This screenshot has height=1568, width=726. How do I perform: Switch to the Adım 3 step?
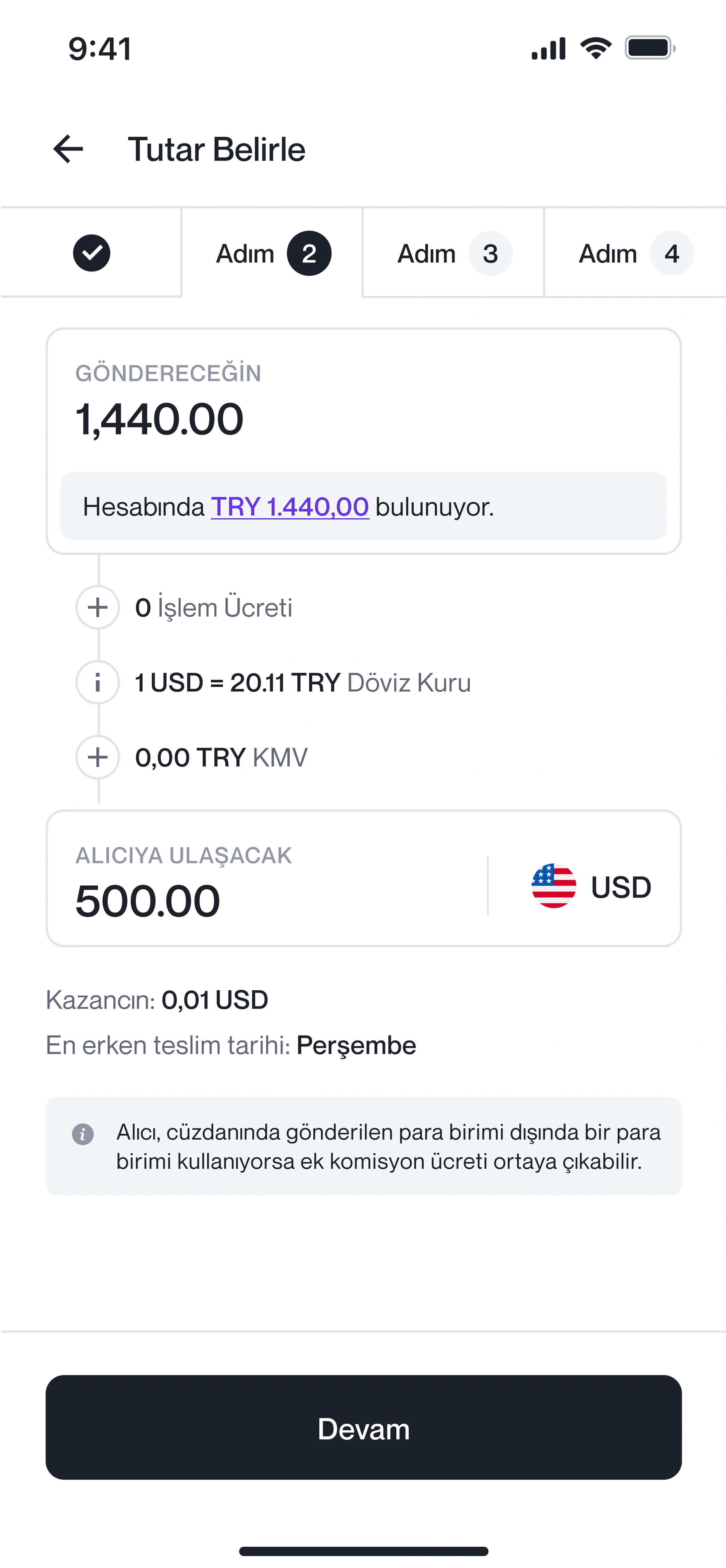[454, 253]
